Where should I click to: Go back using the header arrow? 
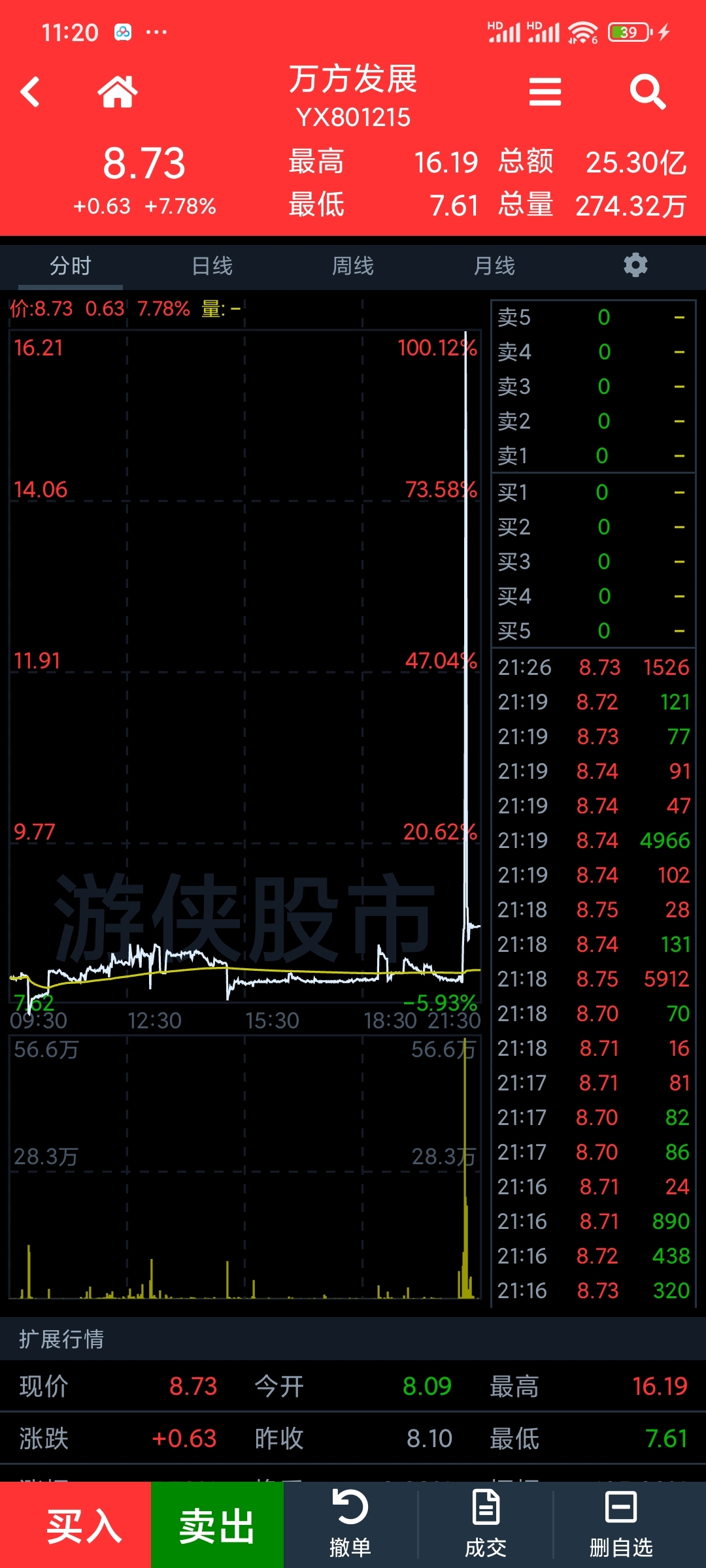click(x=30, y=91)
